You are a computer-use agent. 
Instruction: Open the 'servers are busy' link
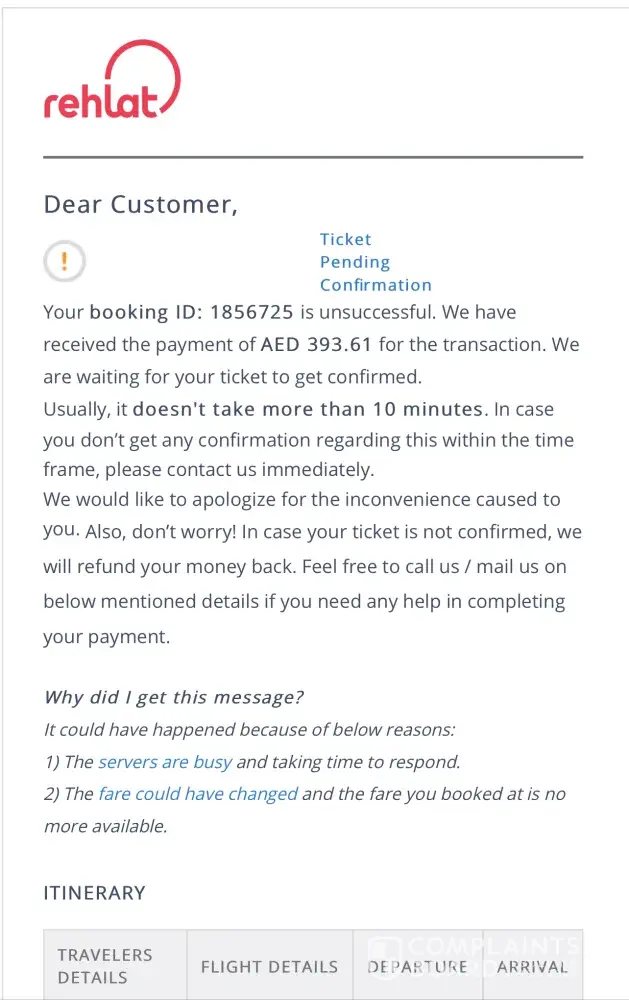coord(165,762)
